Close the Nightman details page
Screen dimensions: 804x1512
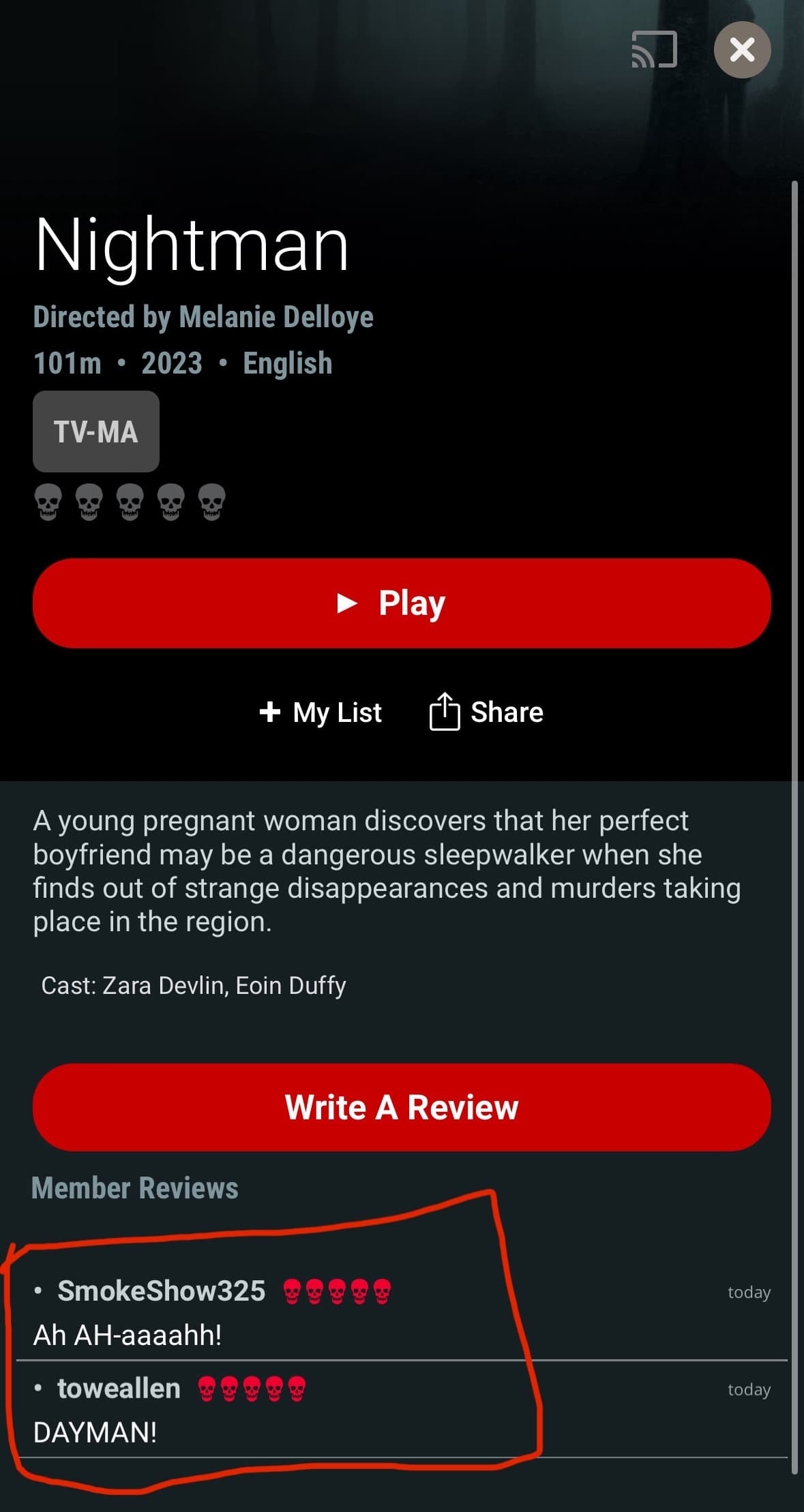coord(742,50)
